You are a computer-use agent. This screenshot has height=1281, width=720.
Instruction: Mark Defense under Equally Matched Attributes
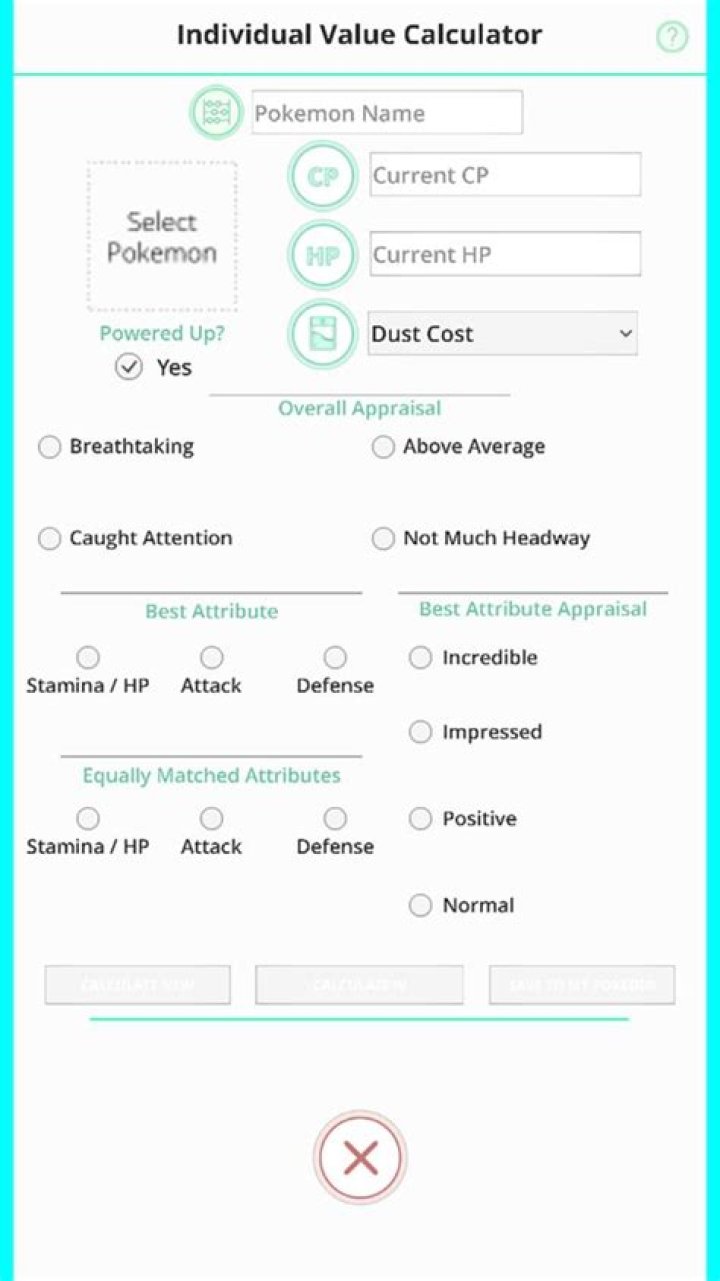tap(335, 819)
